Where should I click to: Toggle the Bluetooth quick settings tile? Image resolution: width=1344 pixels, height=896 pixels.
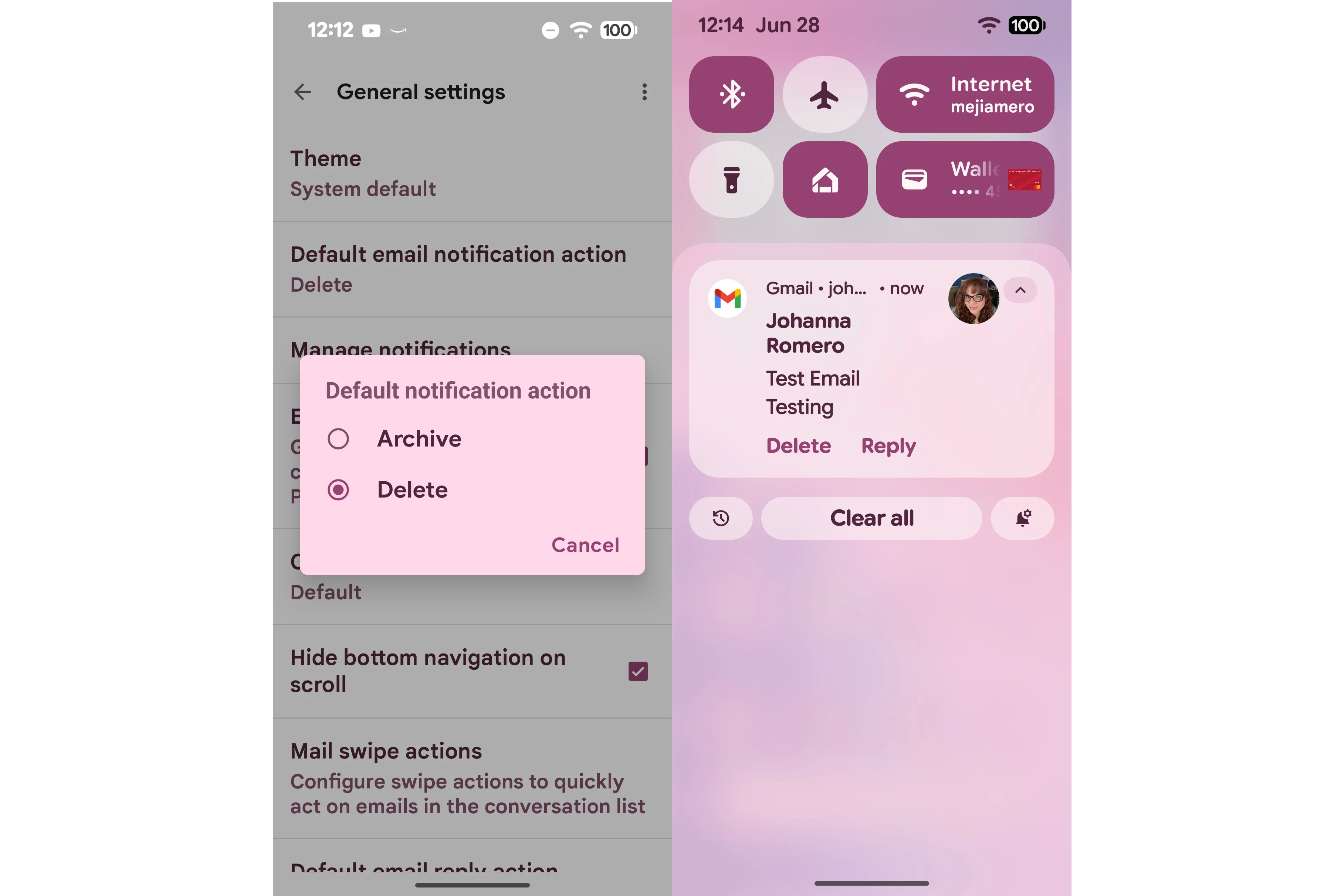[731, 94]
